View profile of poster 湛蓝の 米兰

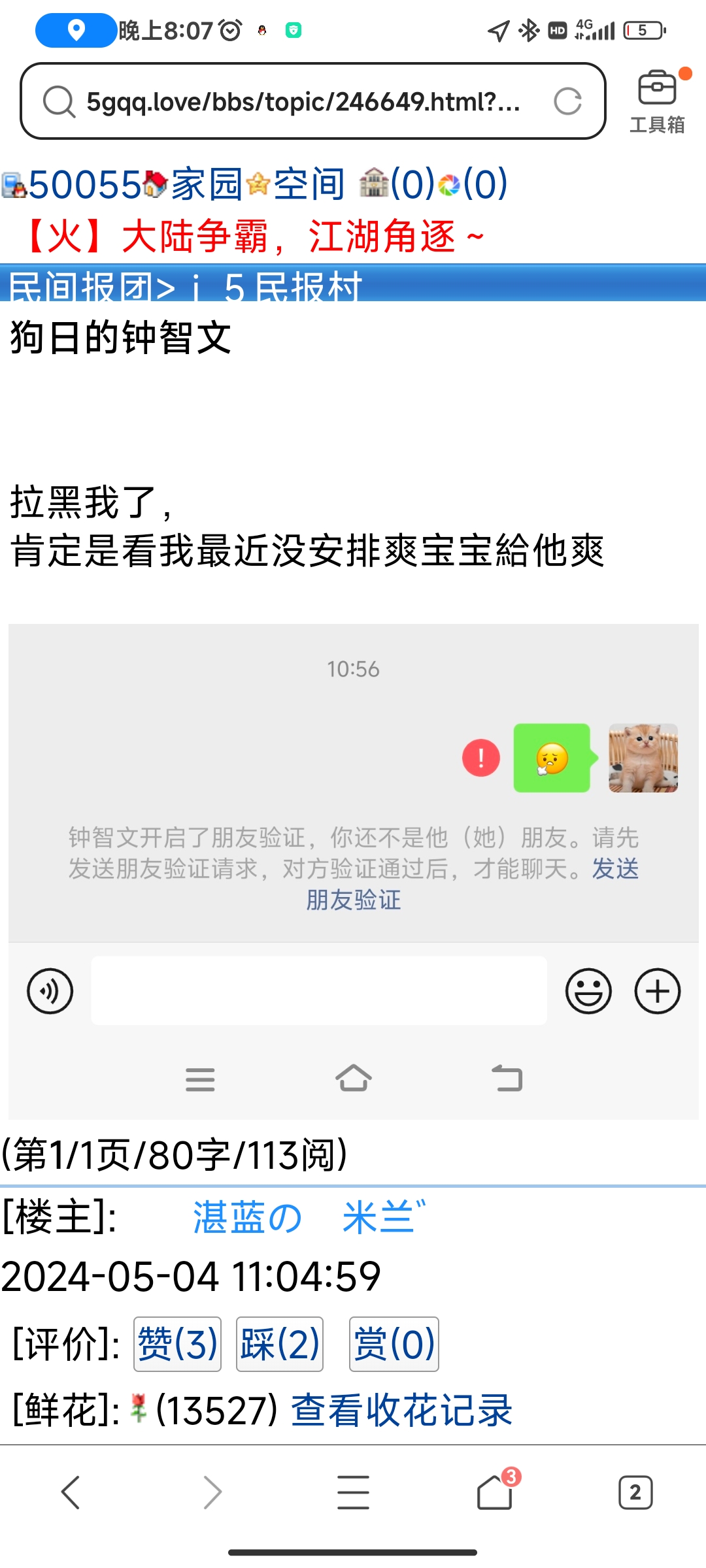307,1218
